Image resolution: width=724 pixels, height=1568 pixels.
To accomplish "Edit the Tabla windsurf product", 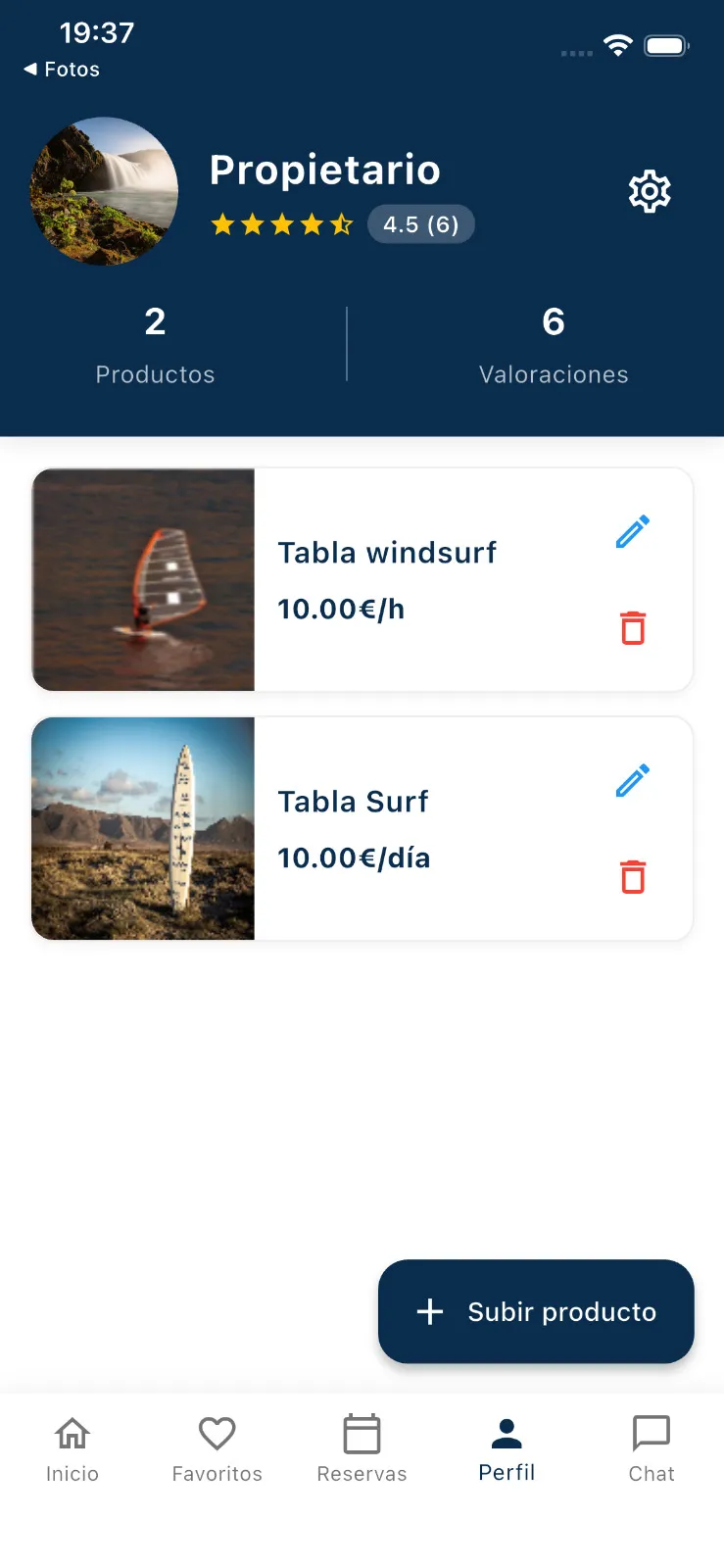I will (633, 531).
